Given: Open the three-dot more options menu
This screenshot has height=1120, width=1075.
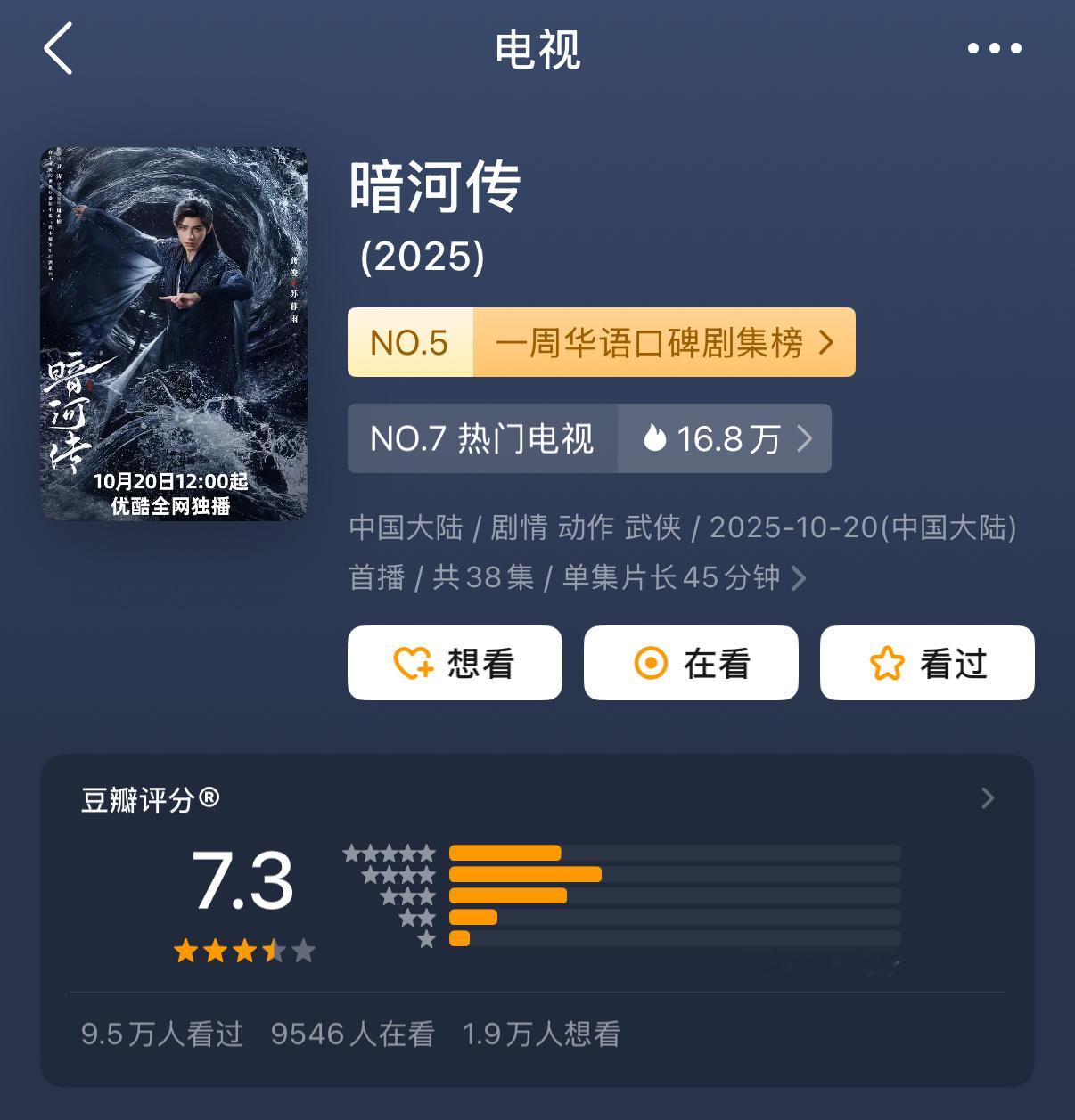Looking at the screenshot, I should [993, 49].
